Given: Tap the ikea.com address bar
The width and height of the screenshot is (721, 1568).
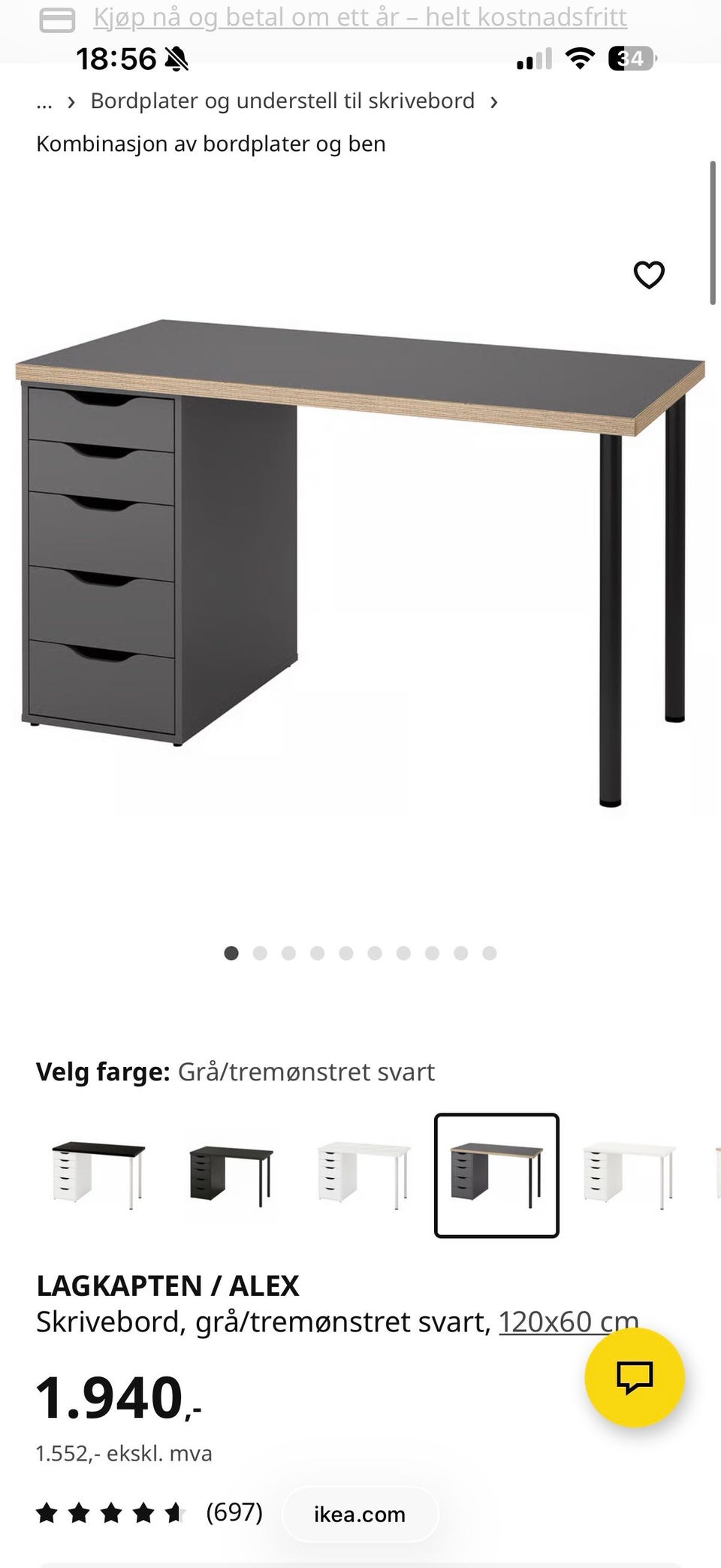Looking at the screenshot, I should 360,1514.
